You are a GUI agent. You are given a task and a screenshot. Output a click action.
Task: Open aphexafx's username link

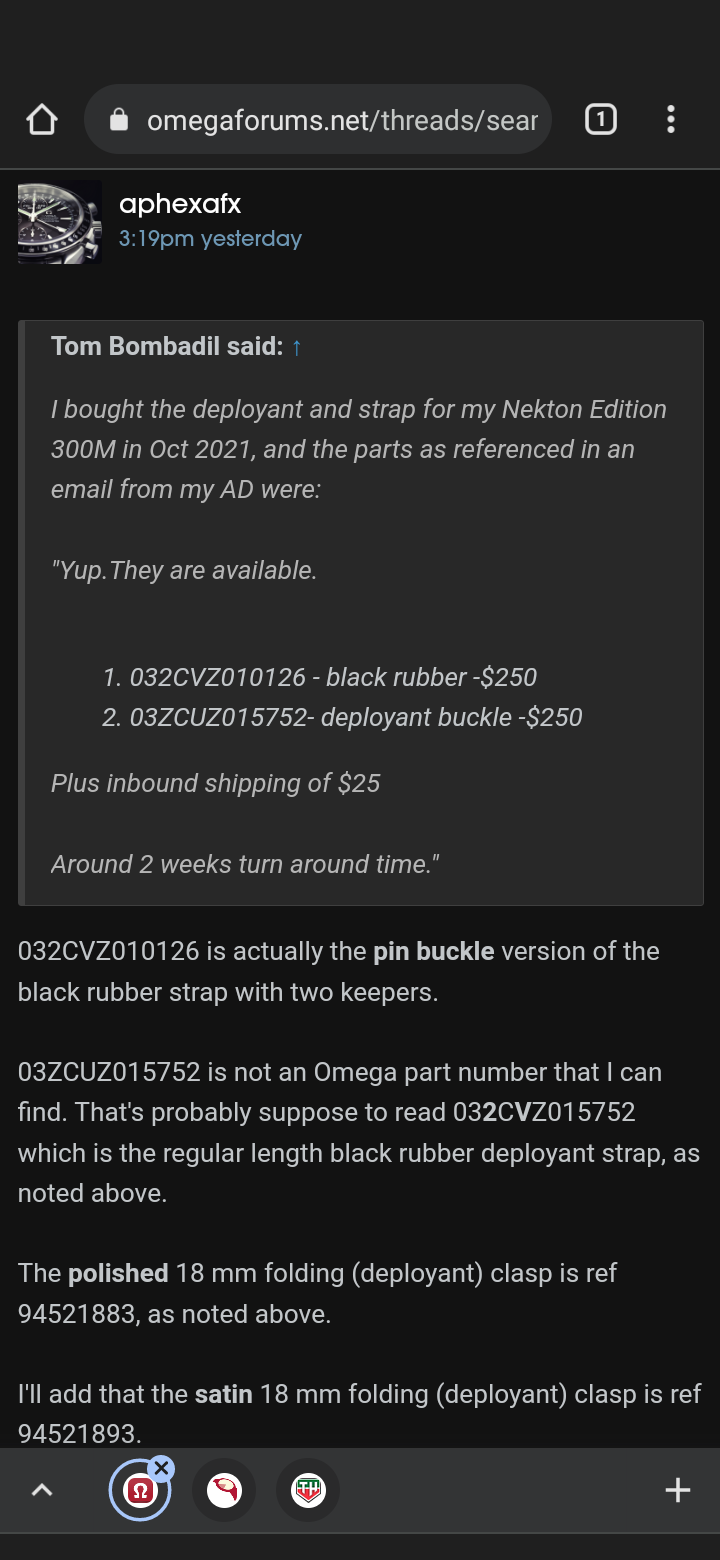[x=180, y=204]
